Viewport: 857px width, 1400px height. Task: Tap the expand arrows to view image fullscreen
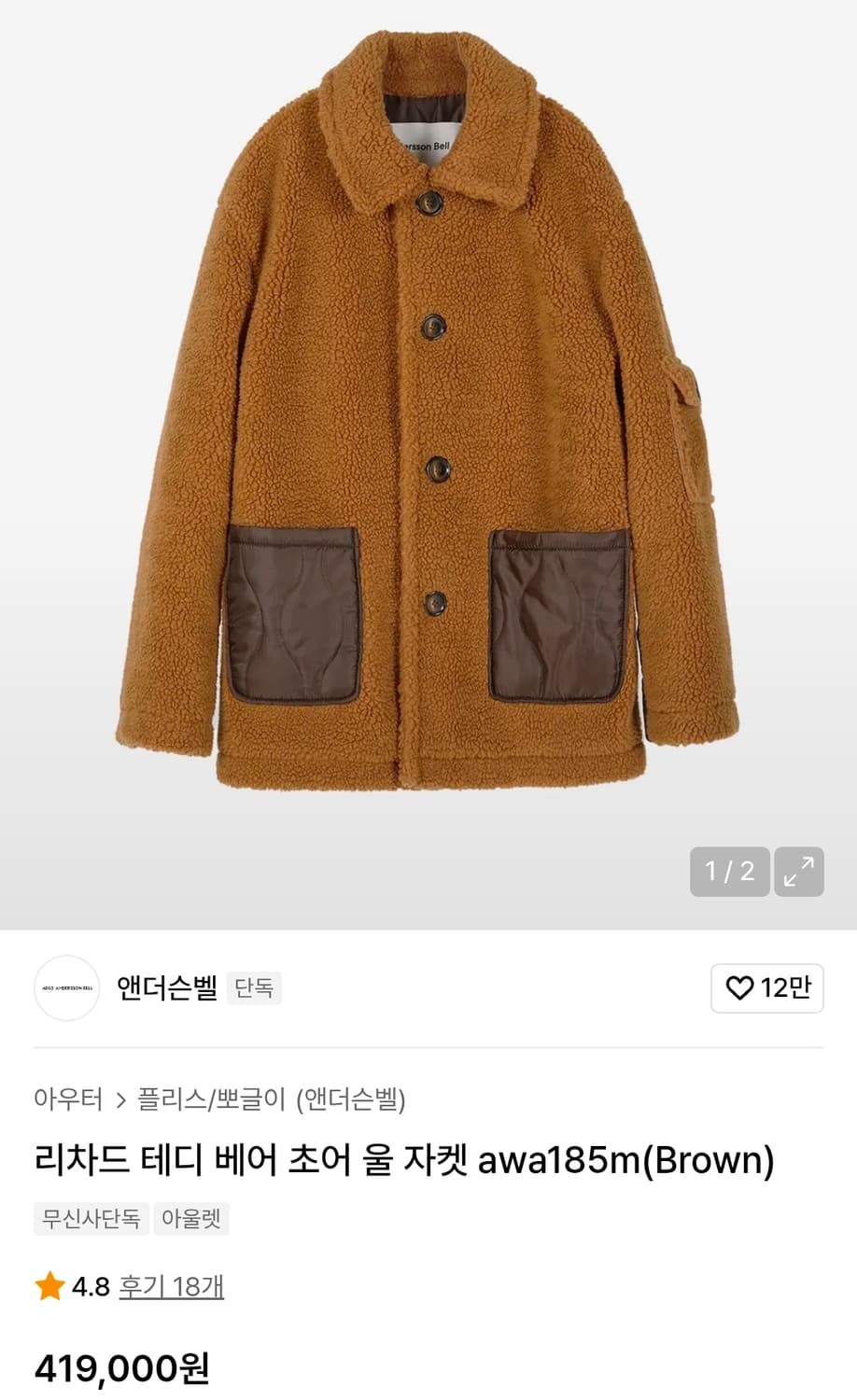[x=798, y=871]
